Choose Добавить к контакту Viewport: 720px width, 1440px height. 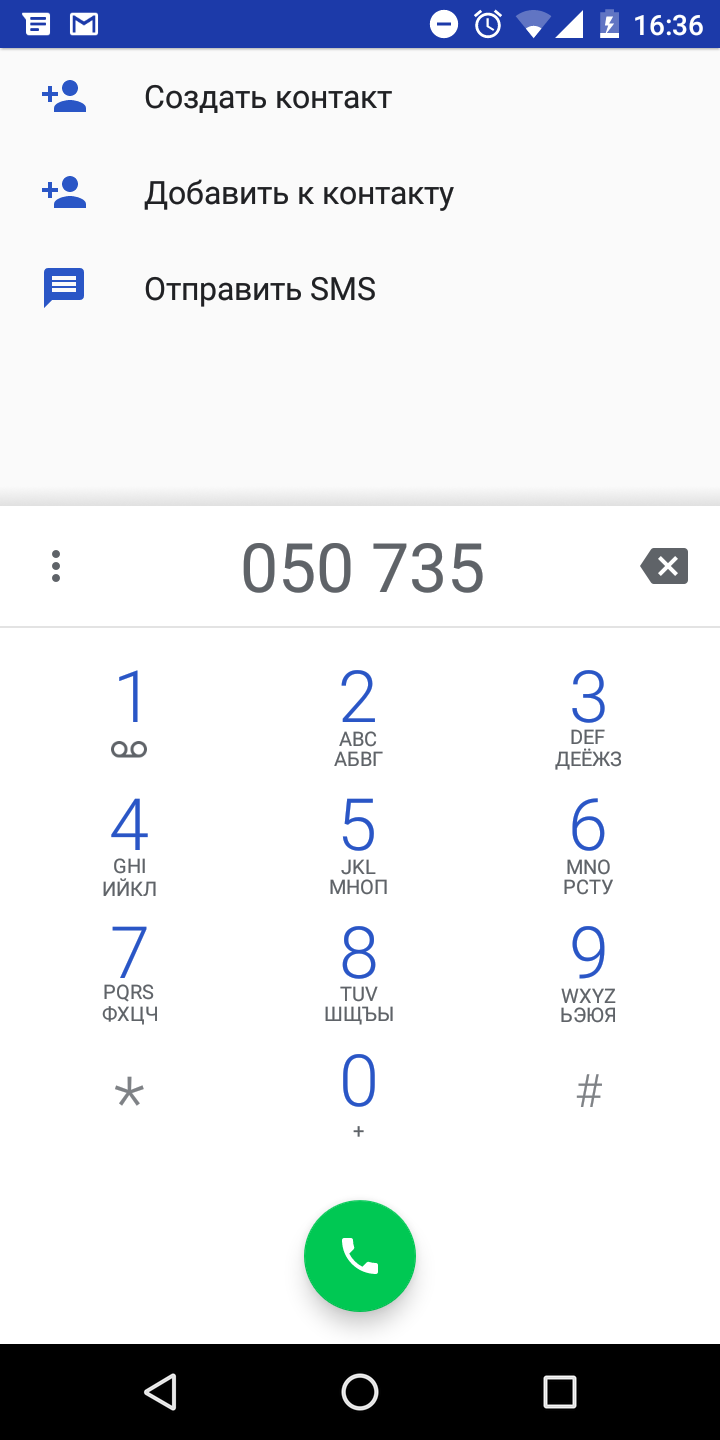(x=360, y=193)
